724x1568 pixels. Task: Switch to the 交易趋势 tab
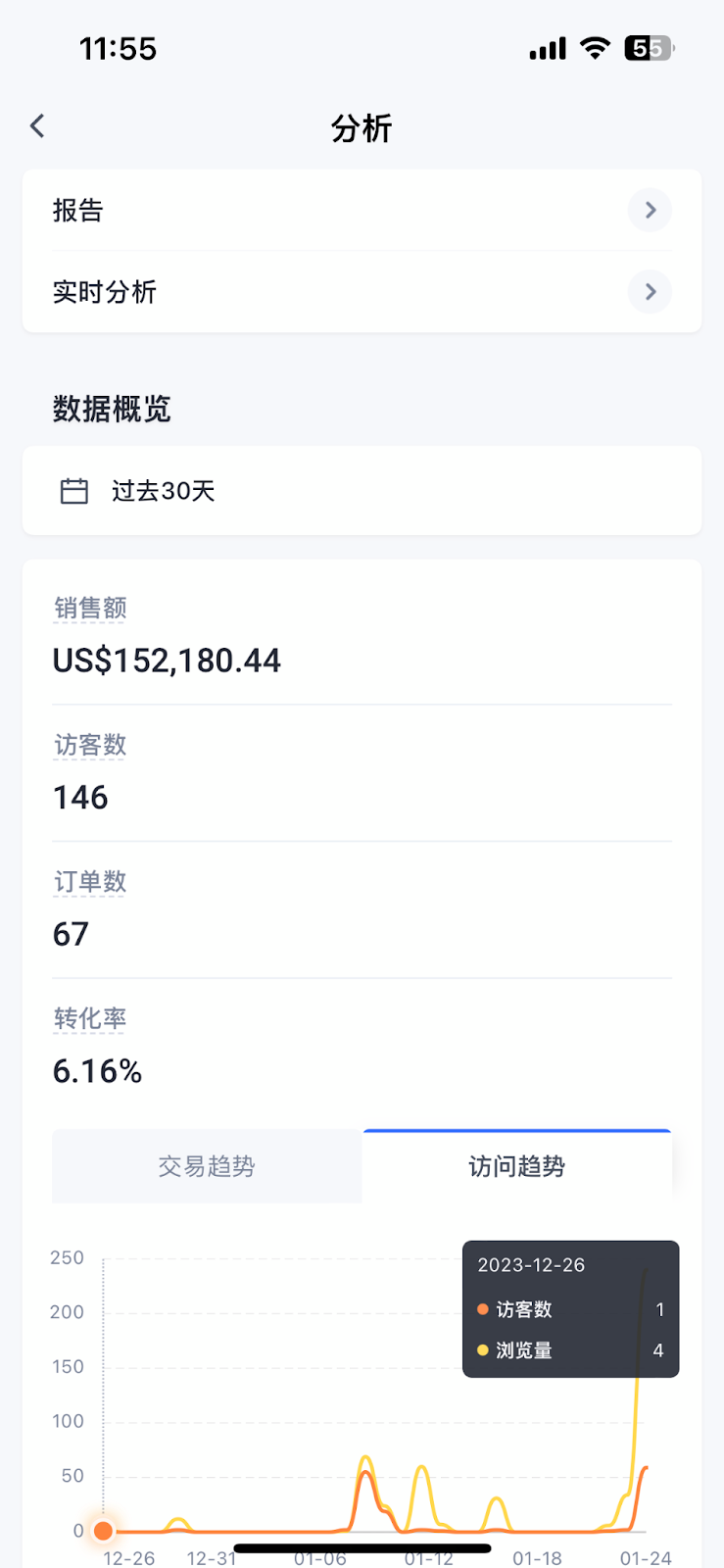point(207,1166)
